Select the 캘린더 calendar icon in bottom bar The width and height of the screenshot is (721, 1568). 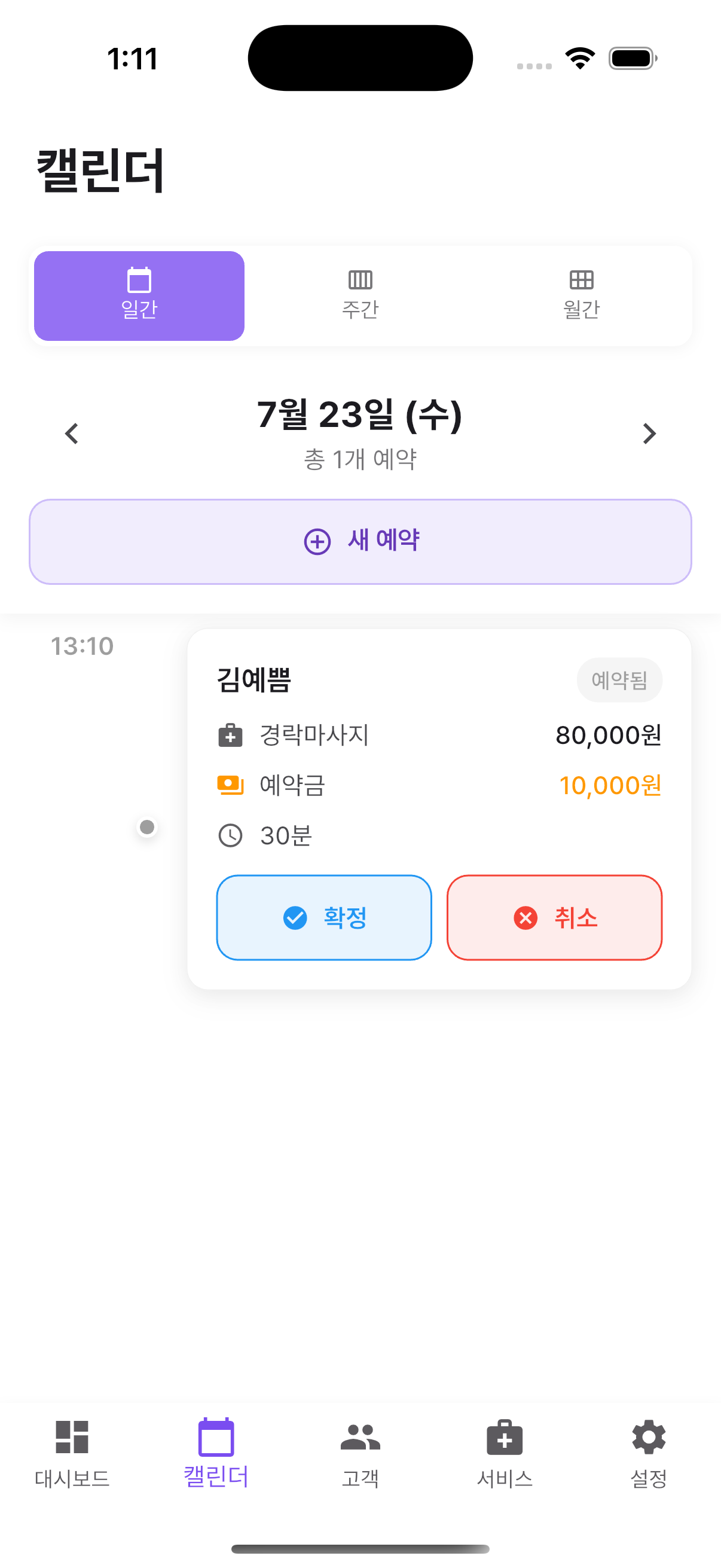216,1439
